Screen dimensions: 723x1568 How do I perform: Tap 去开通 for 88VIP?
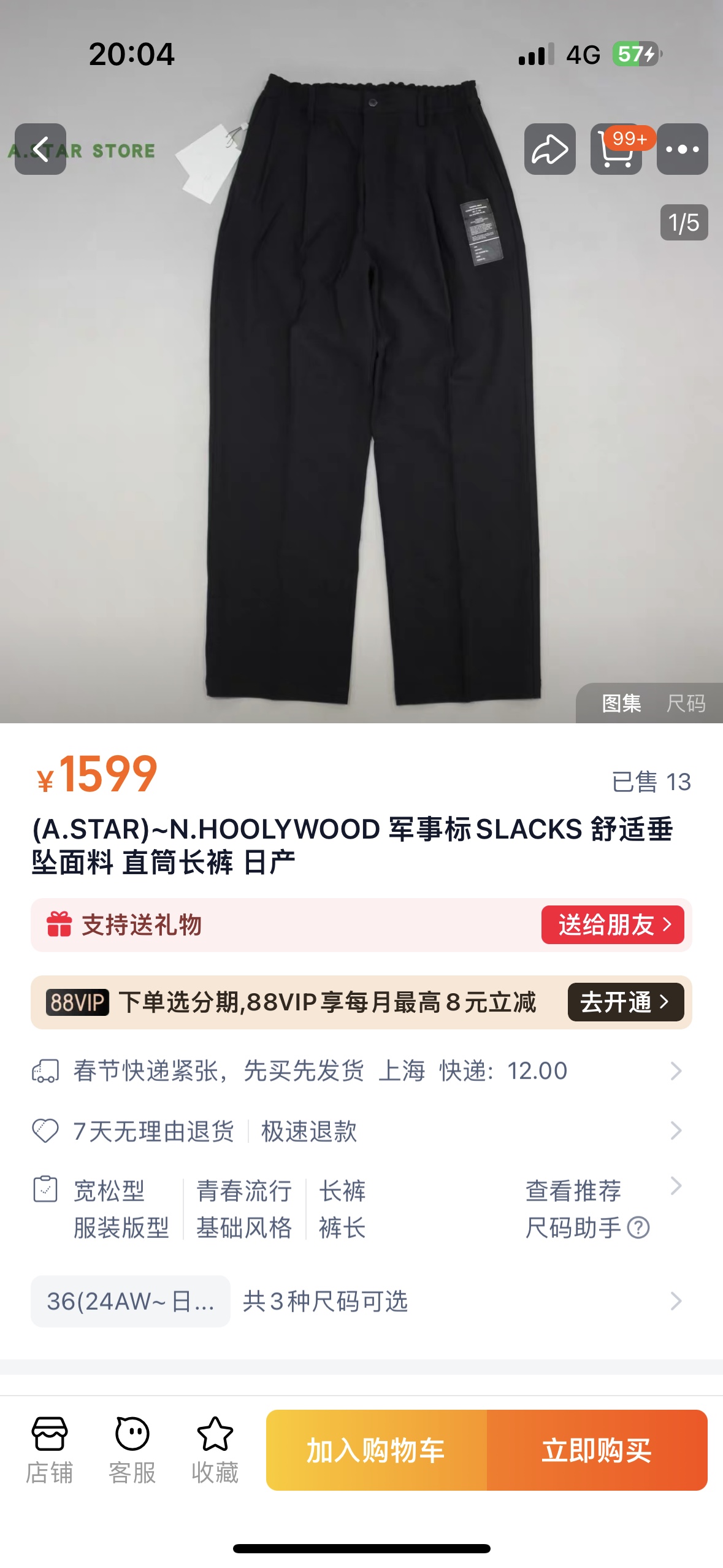[x=625, y=1002]
